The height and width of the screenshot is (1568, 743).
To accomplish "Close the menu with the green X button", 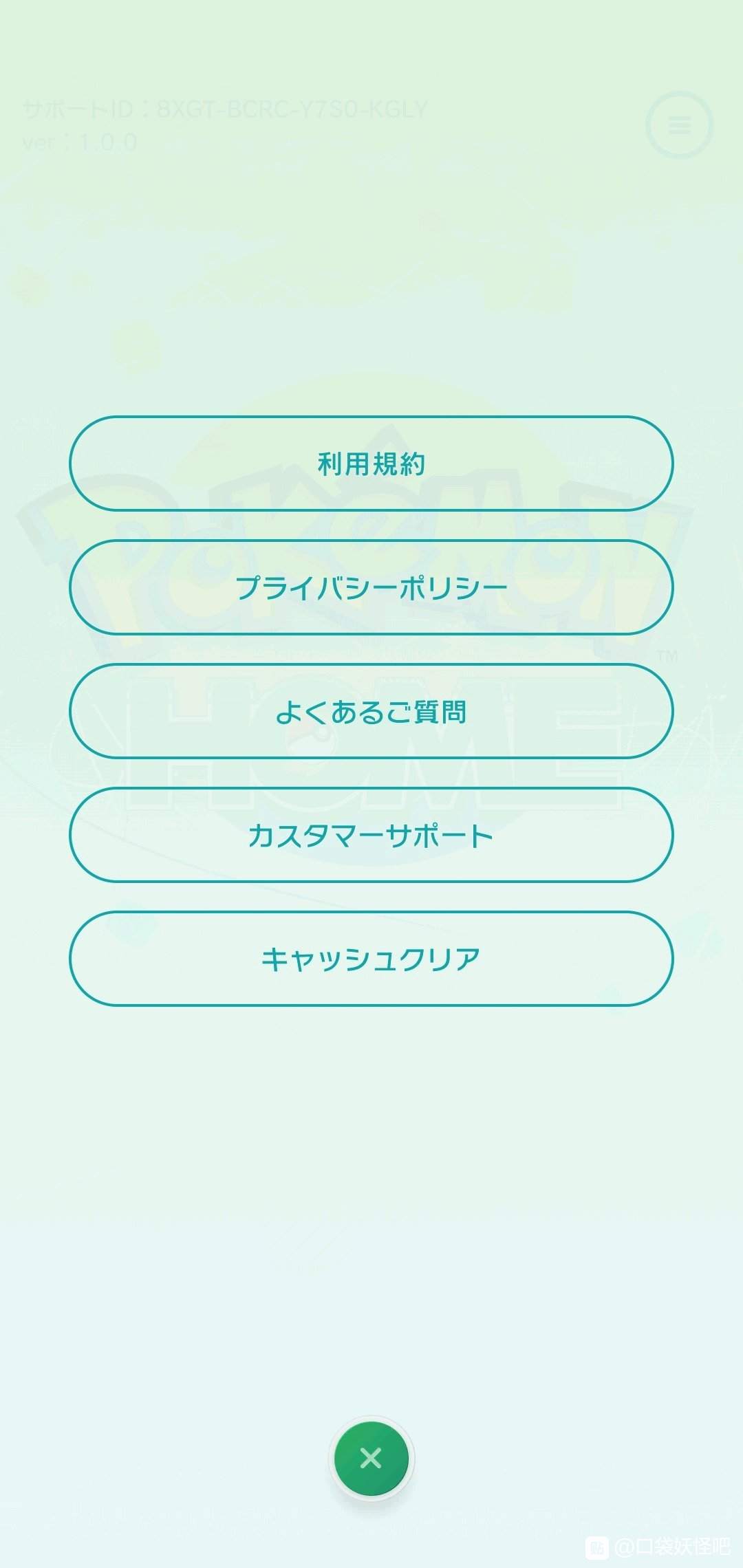I will pos(371,1458).
